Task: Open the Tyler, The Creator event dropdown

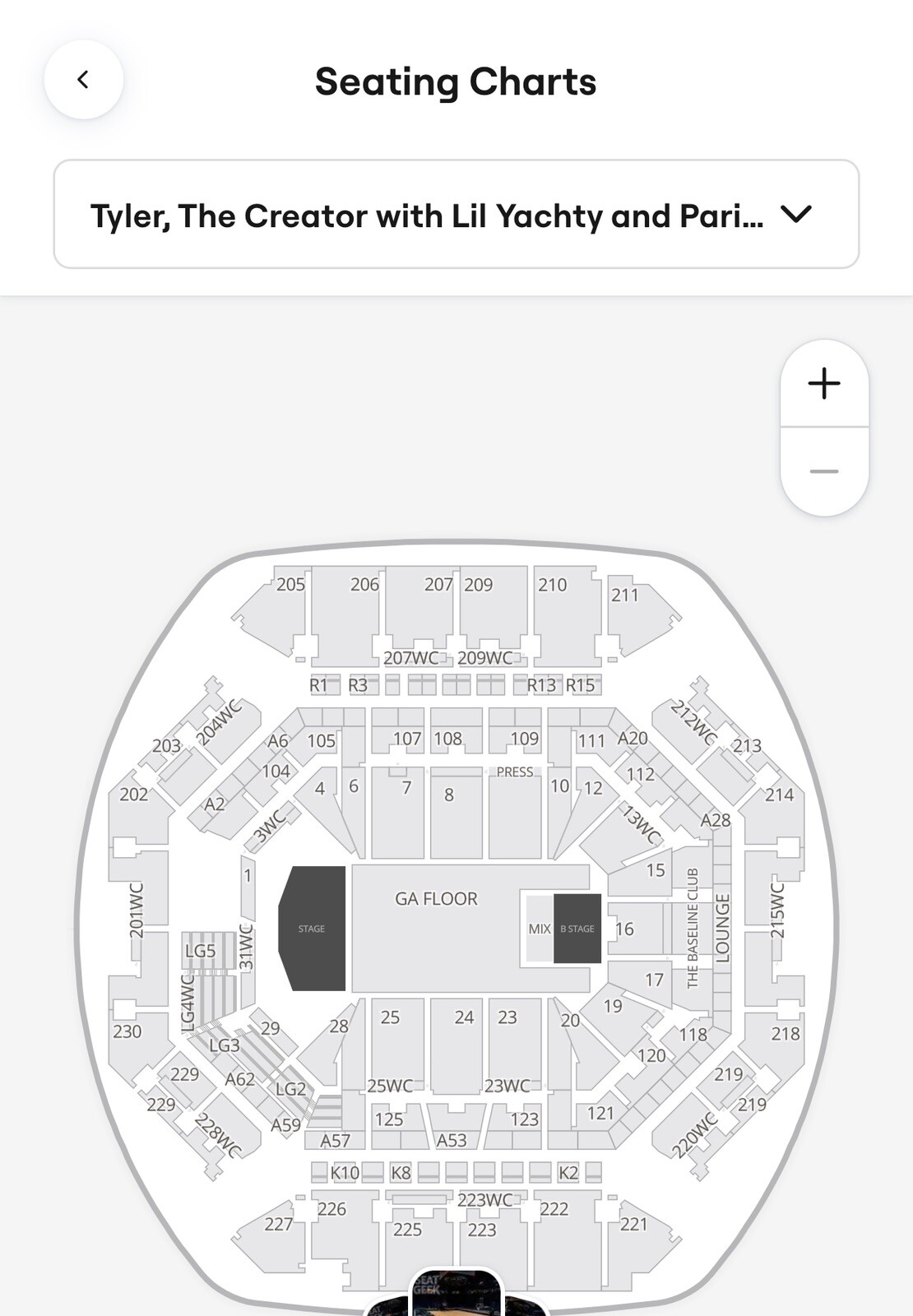Action: tap(456, 215)
